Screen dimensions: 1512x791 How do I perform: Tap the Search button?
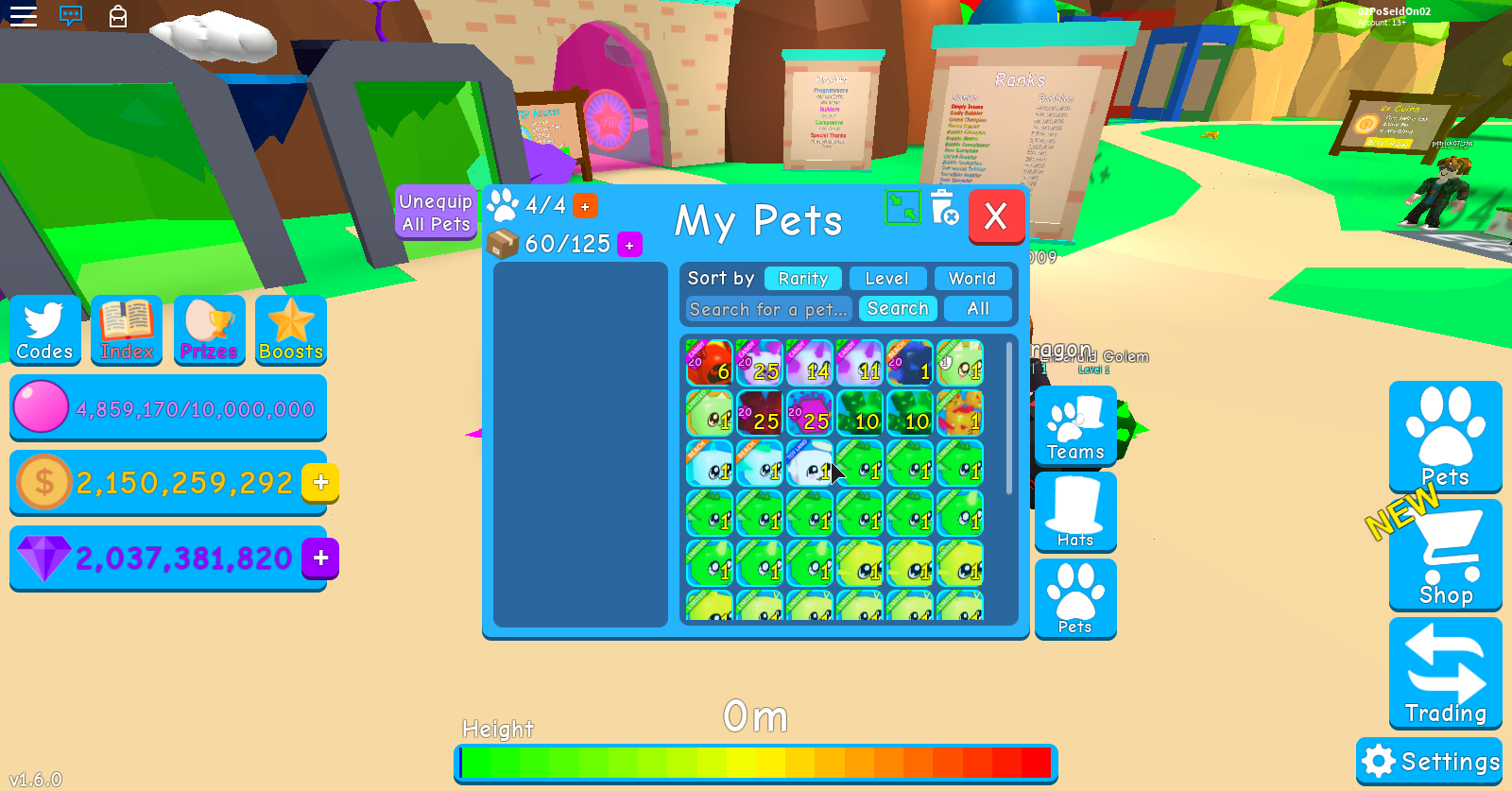point(898,309)
